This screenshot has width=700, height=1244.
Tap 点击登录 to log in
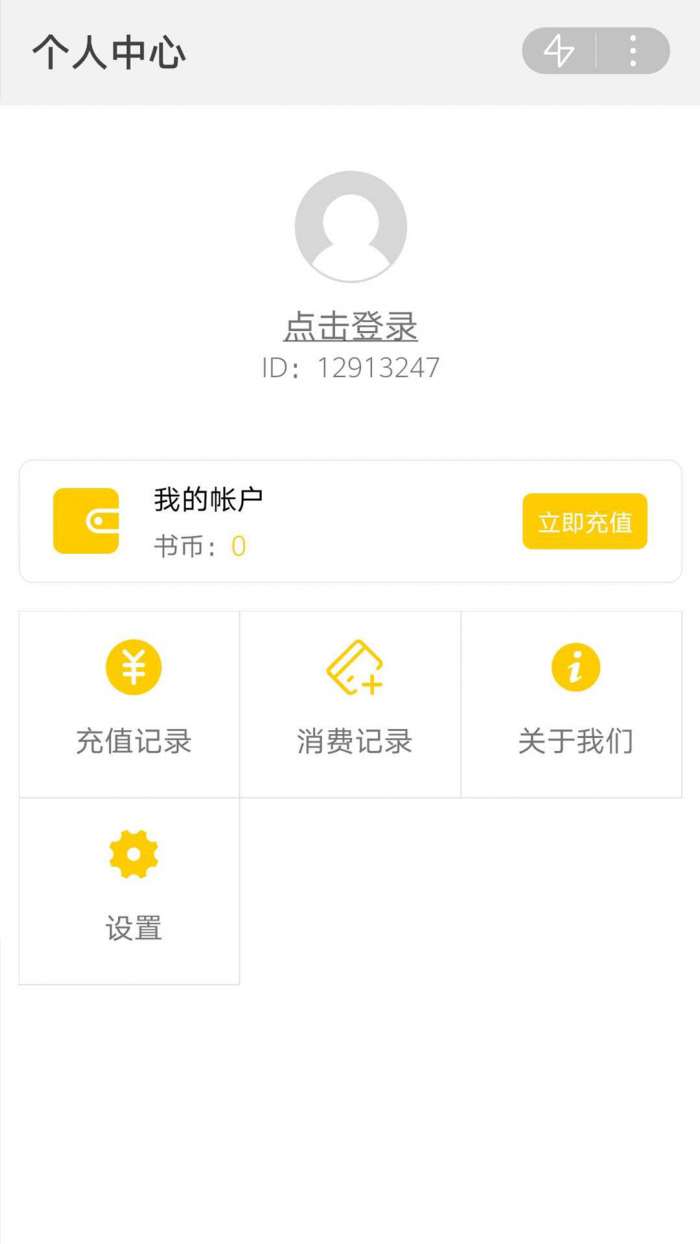(x=350, y=327)
